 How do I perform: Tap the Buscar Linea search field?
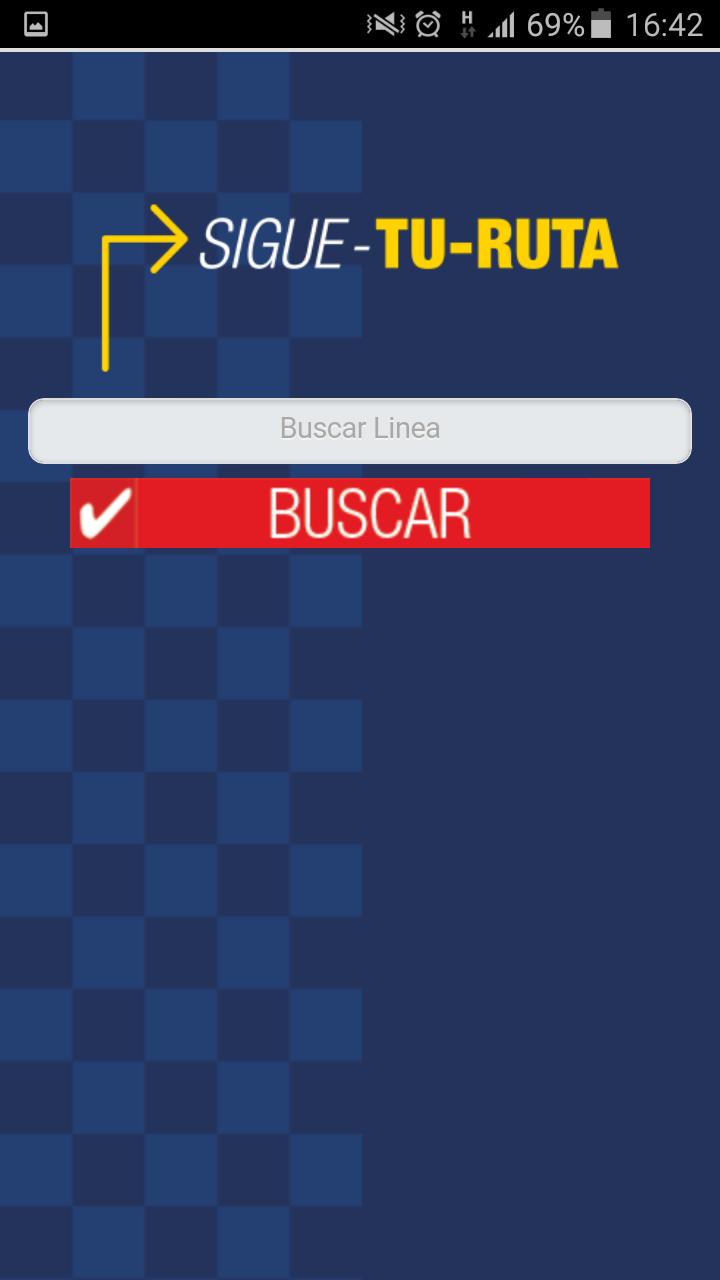360,430
